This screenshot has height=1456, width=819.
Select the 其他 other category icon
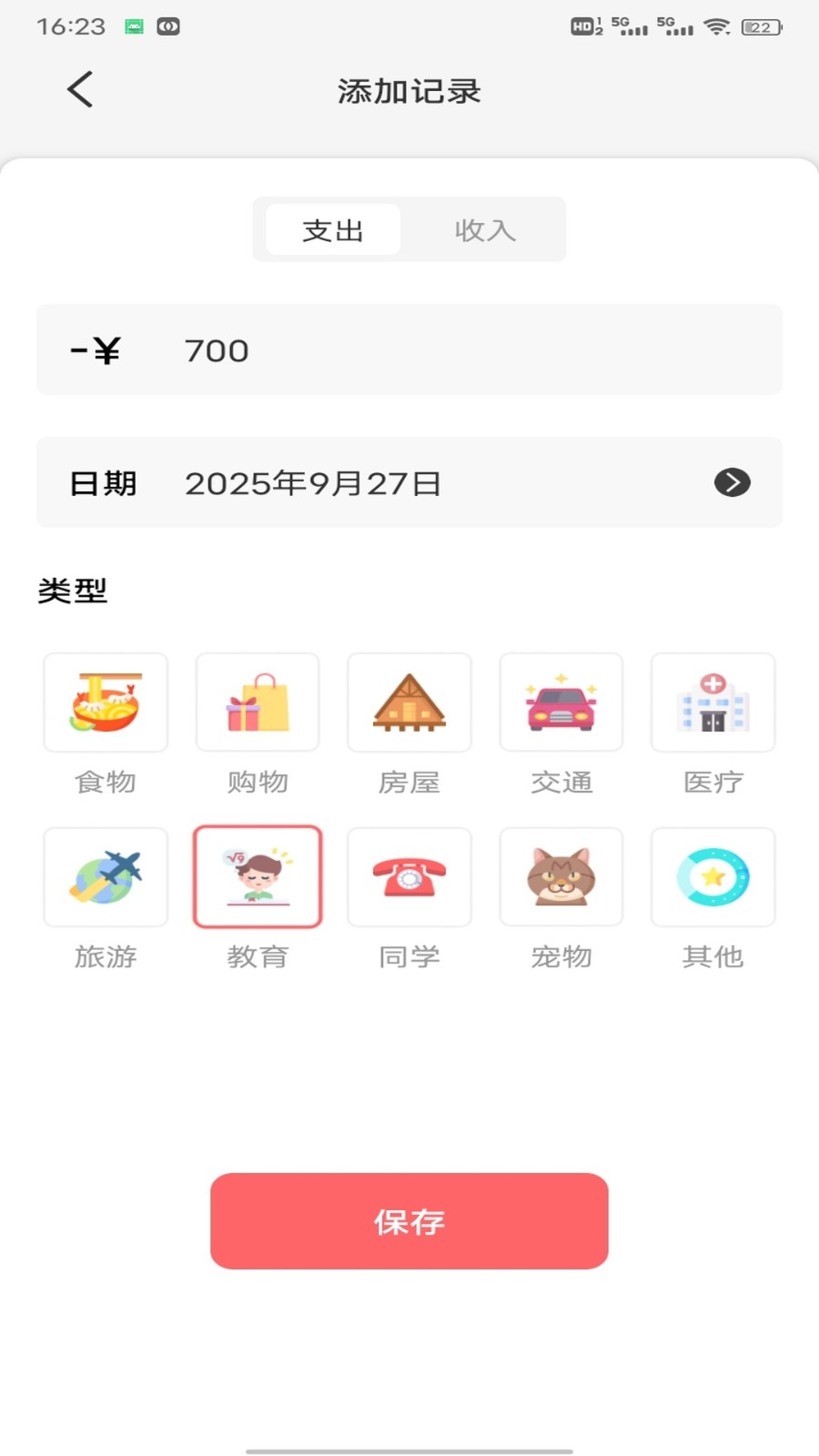[x=713, y=877]
